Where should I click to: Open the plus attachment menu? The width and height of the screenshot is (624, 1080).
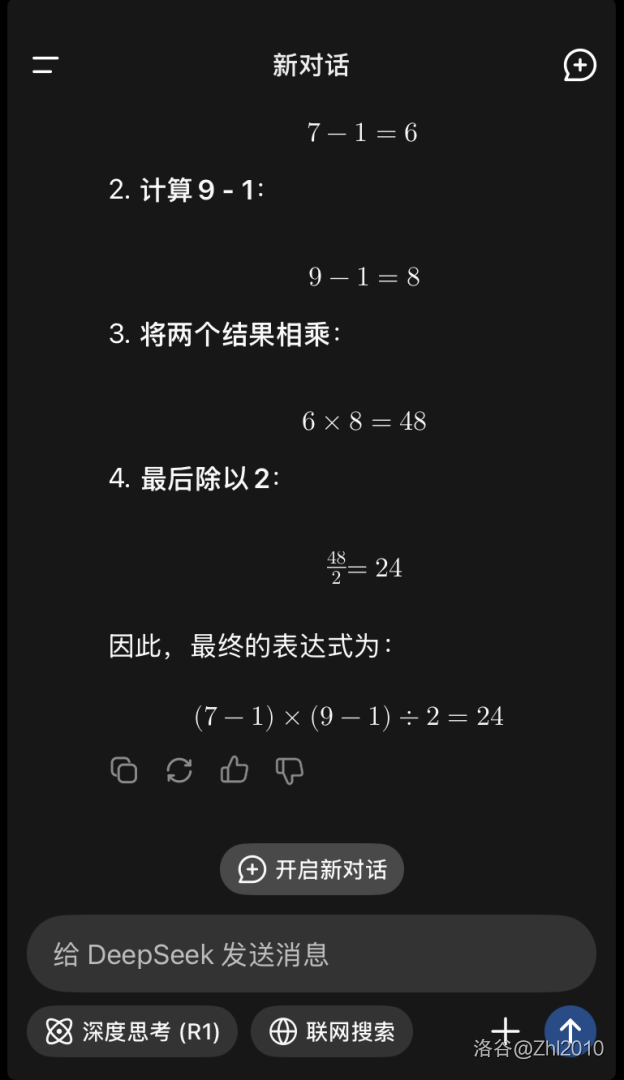pos(506,1032)
